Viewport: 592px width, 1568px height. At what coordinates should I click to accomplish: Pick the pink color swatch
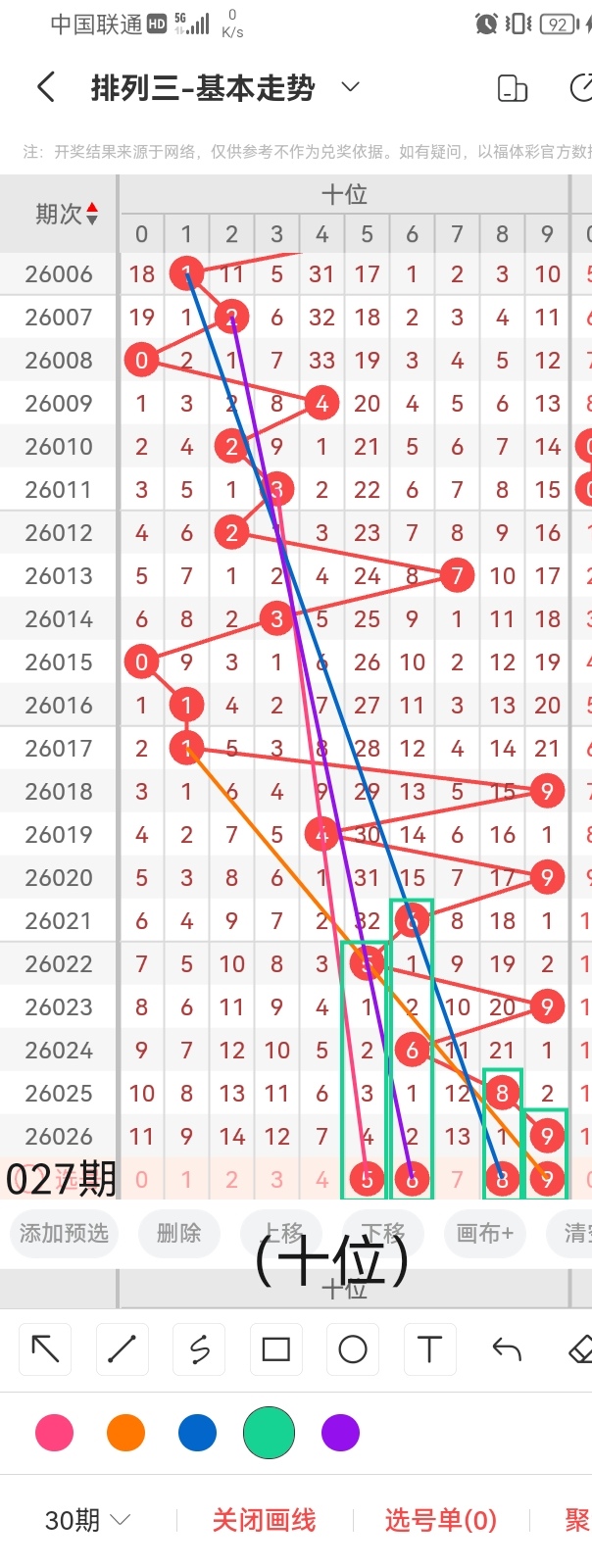(54, 1433)
